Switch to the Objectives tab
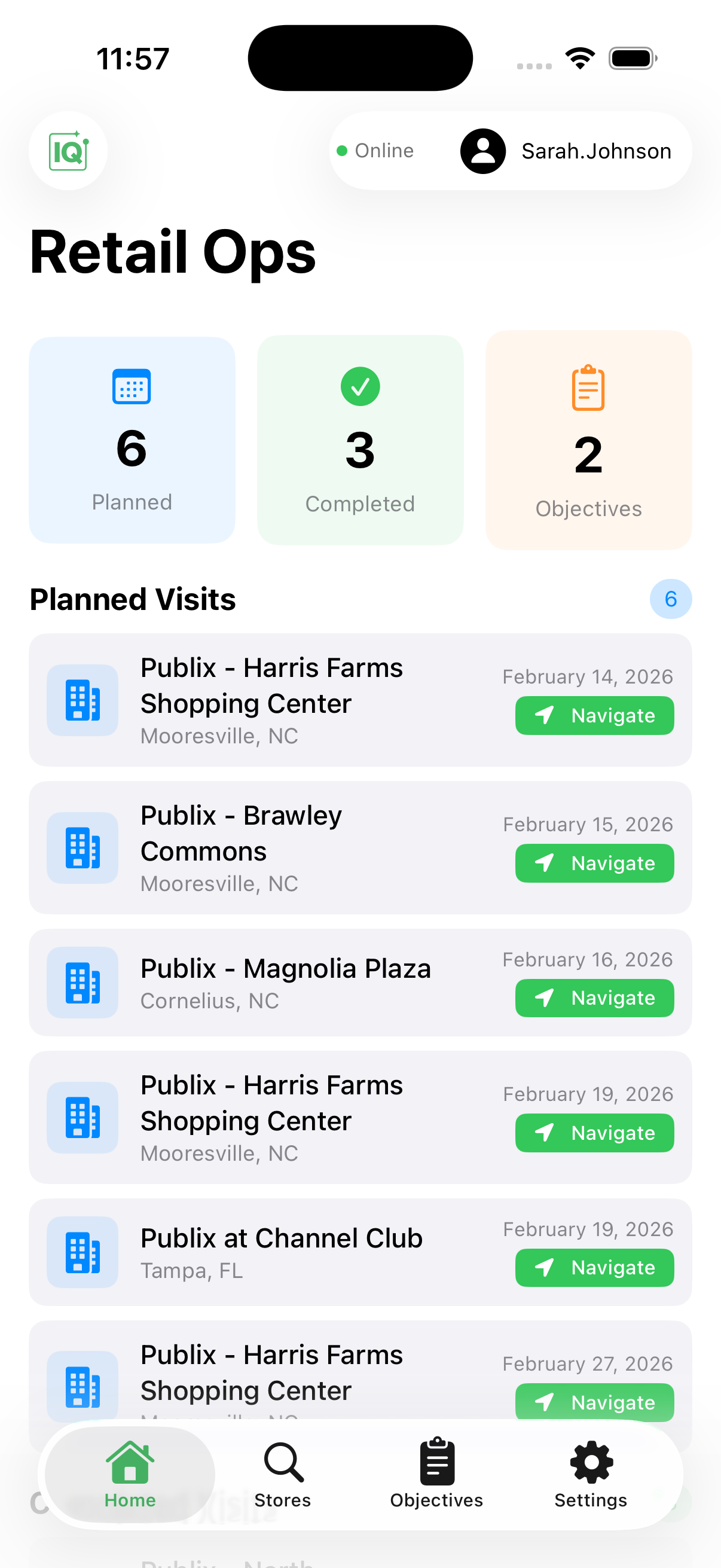721x1568 pixels. [436, 1473]
